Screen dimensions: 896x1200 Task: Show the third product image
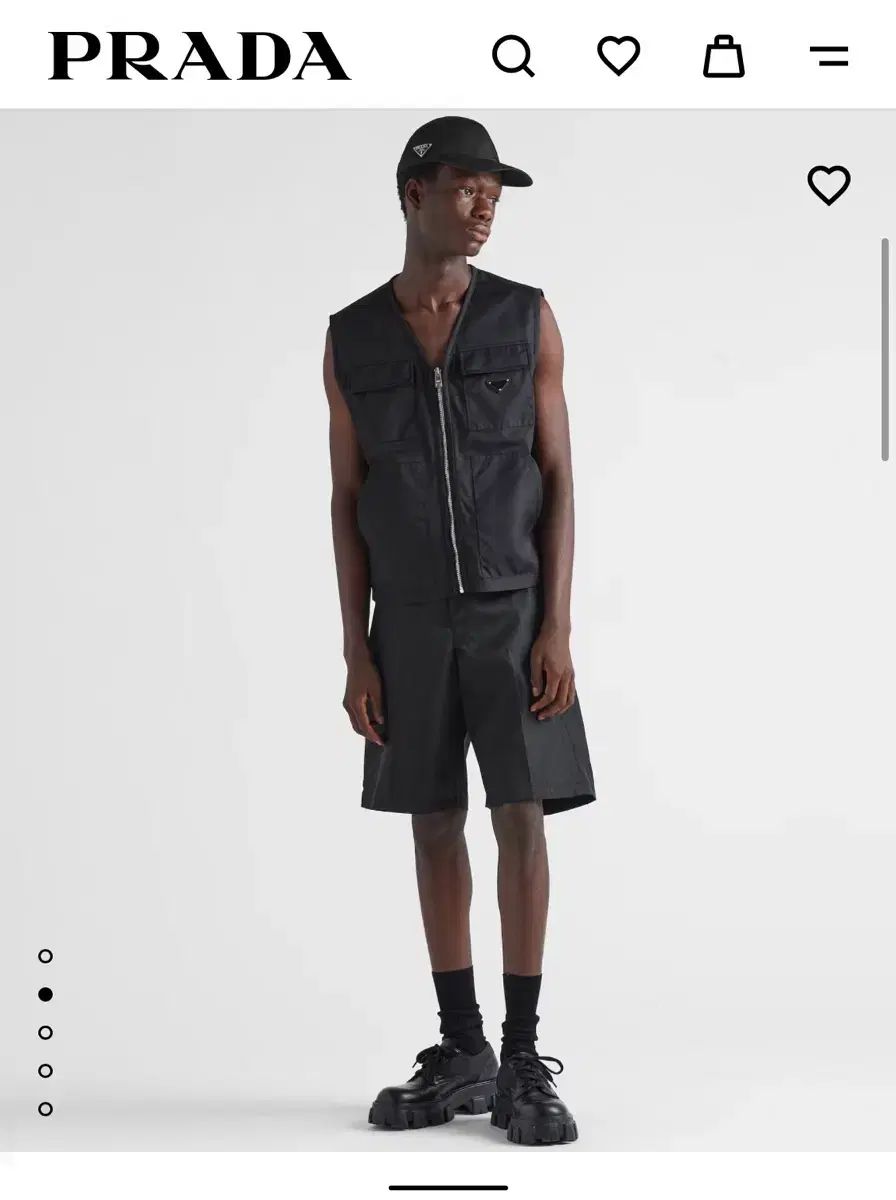(45, 1032)
